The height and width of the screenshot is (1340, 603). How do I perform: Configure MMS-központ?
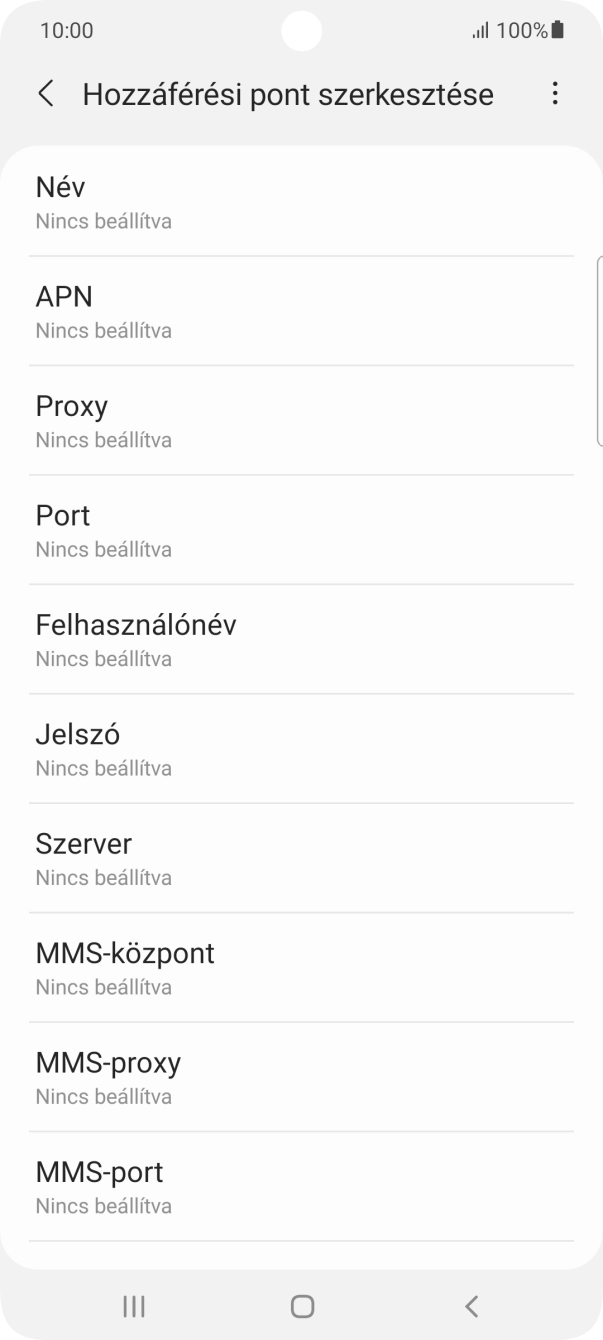coord(300,968)
